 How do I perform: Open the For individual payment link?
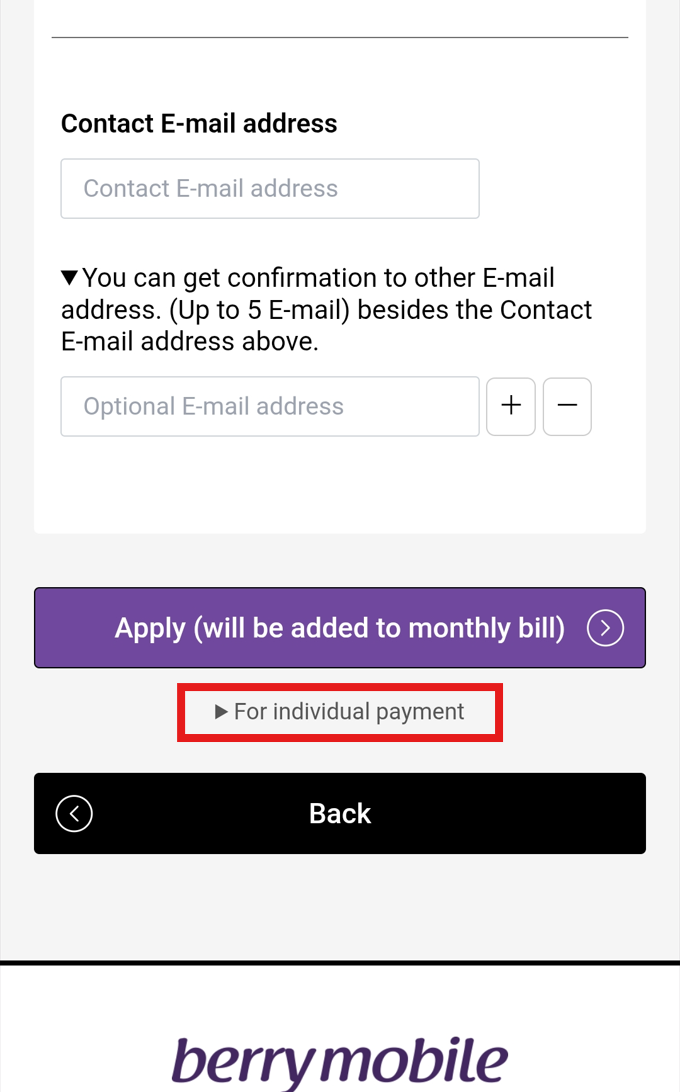coord(340,712)
